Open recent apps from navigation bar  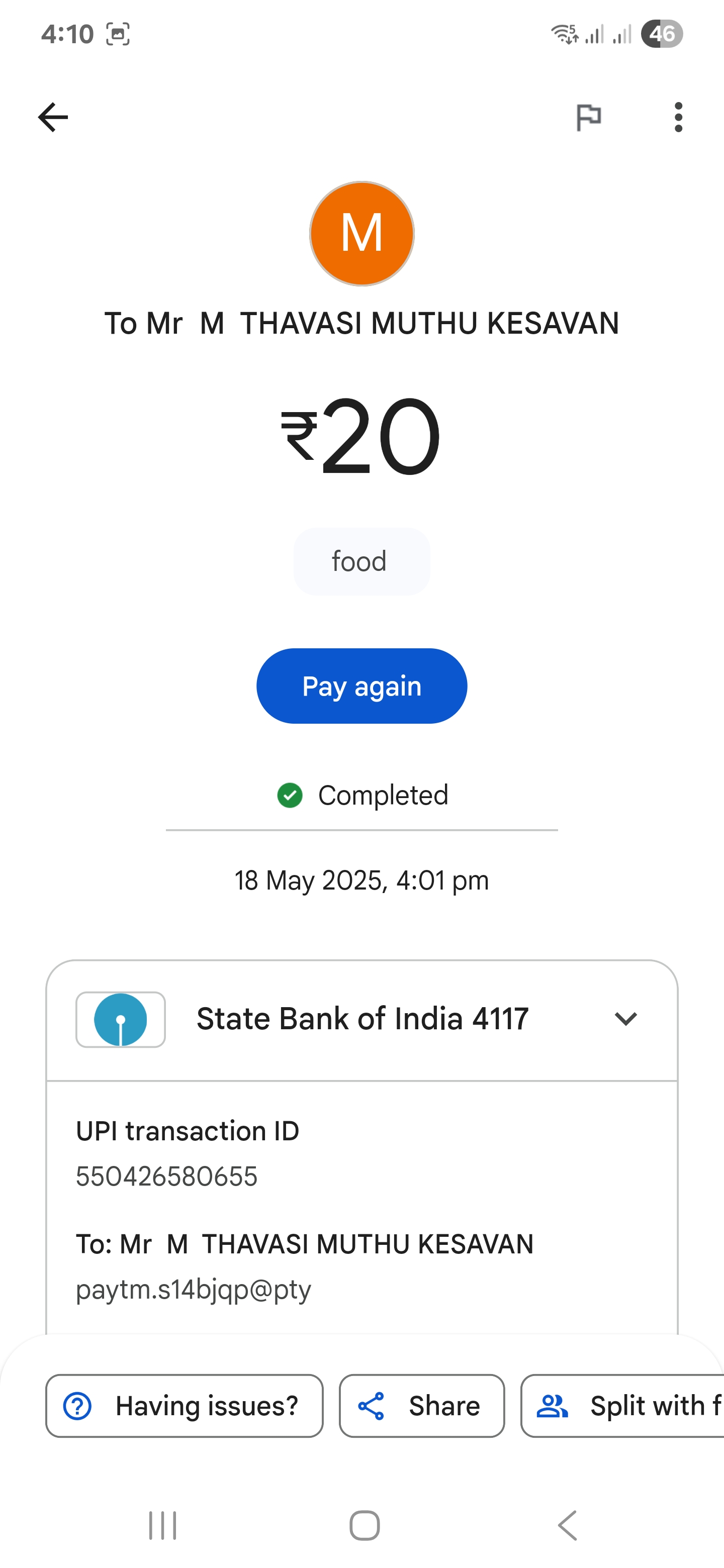[162, 1525]
